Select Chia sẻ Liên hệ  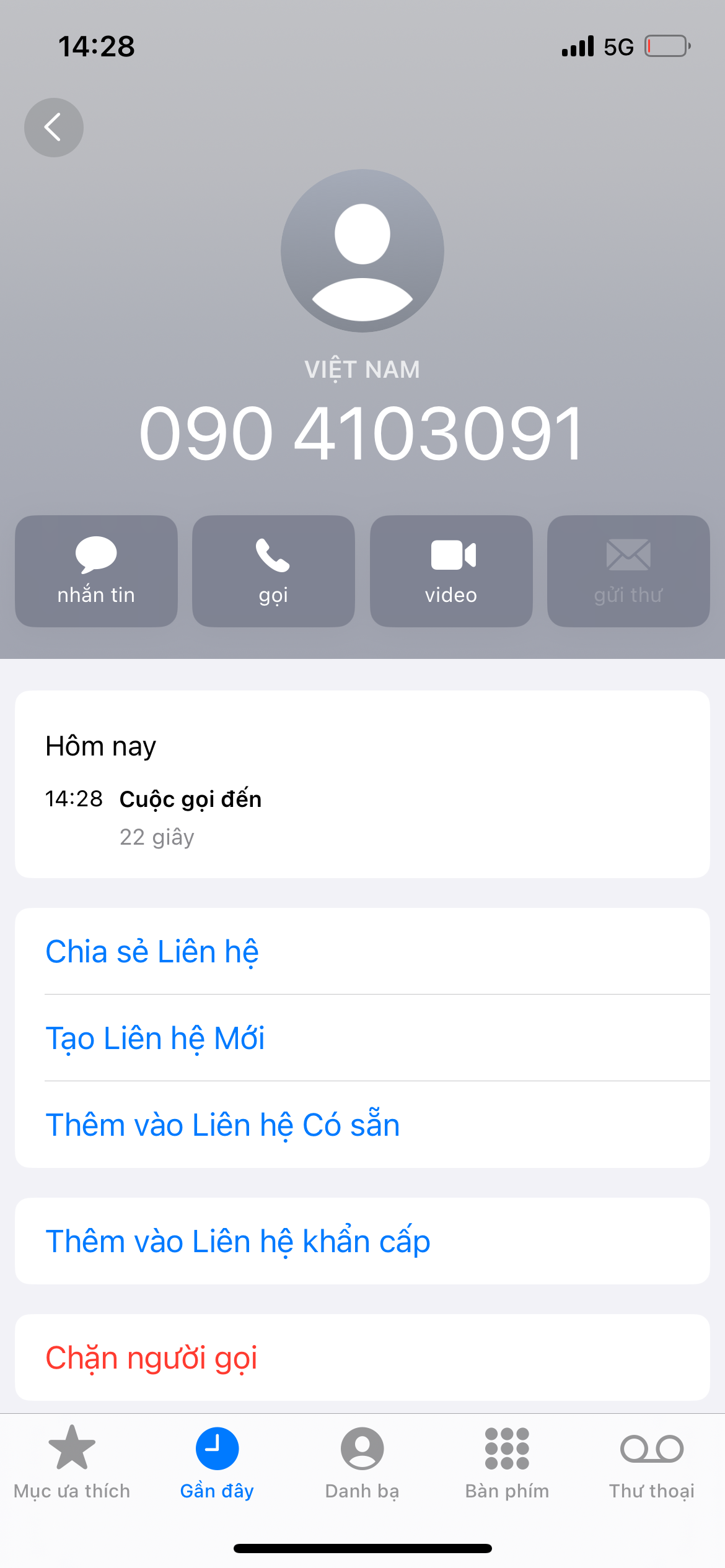tap(362, 951)
